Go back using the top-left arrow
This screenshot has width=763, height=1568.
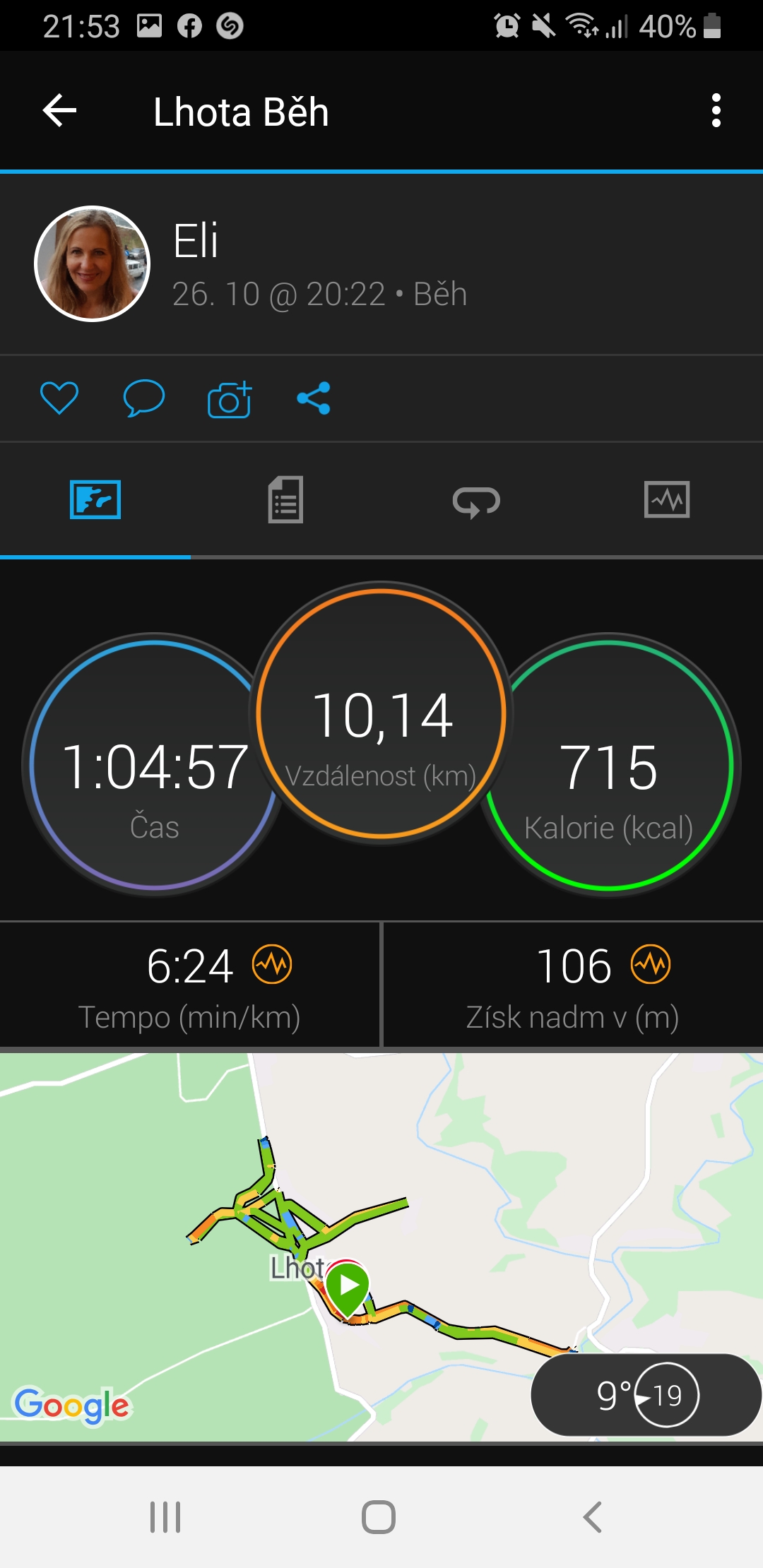click(x=59, y=111)
